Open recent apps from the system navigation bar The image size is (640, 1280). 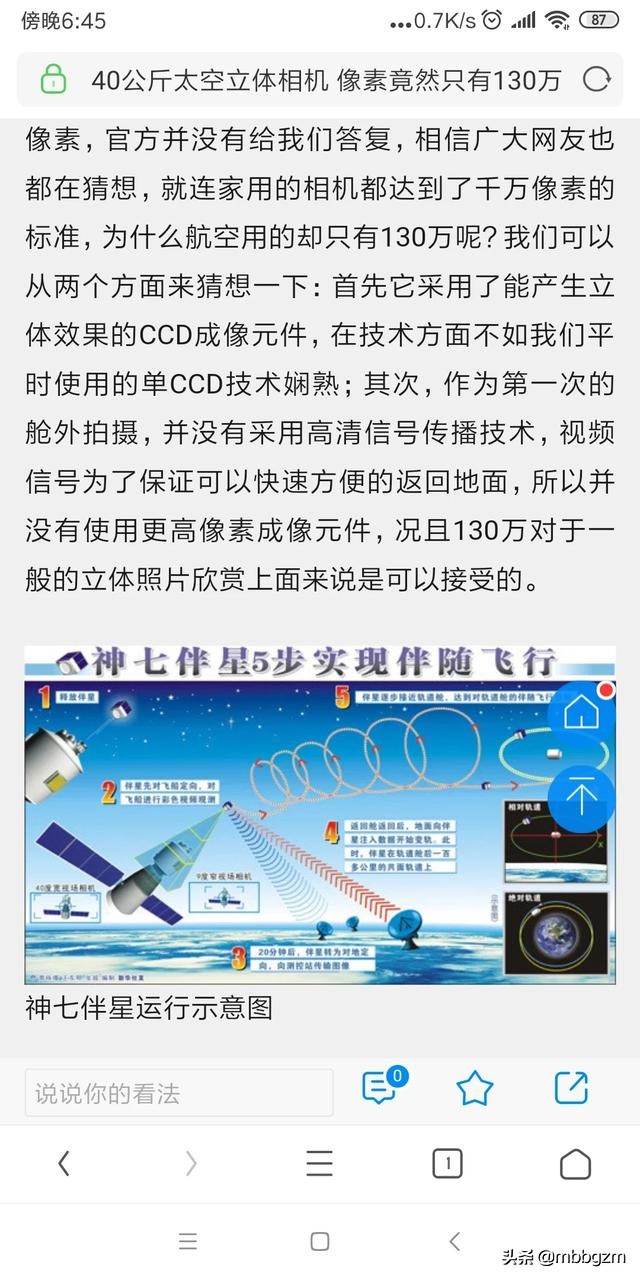click(188, 1241)
